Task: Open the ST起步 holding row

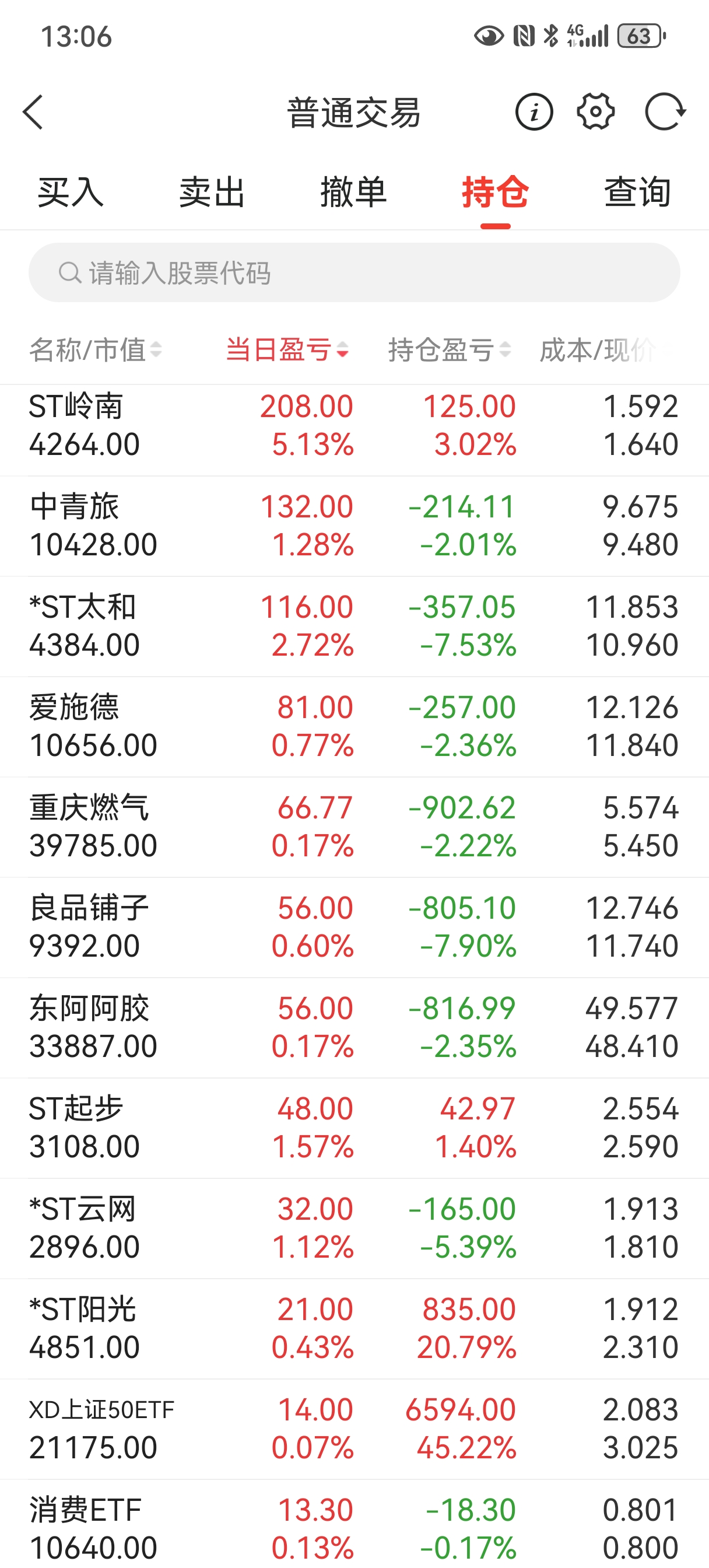Action: 354,1128
